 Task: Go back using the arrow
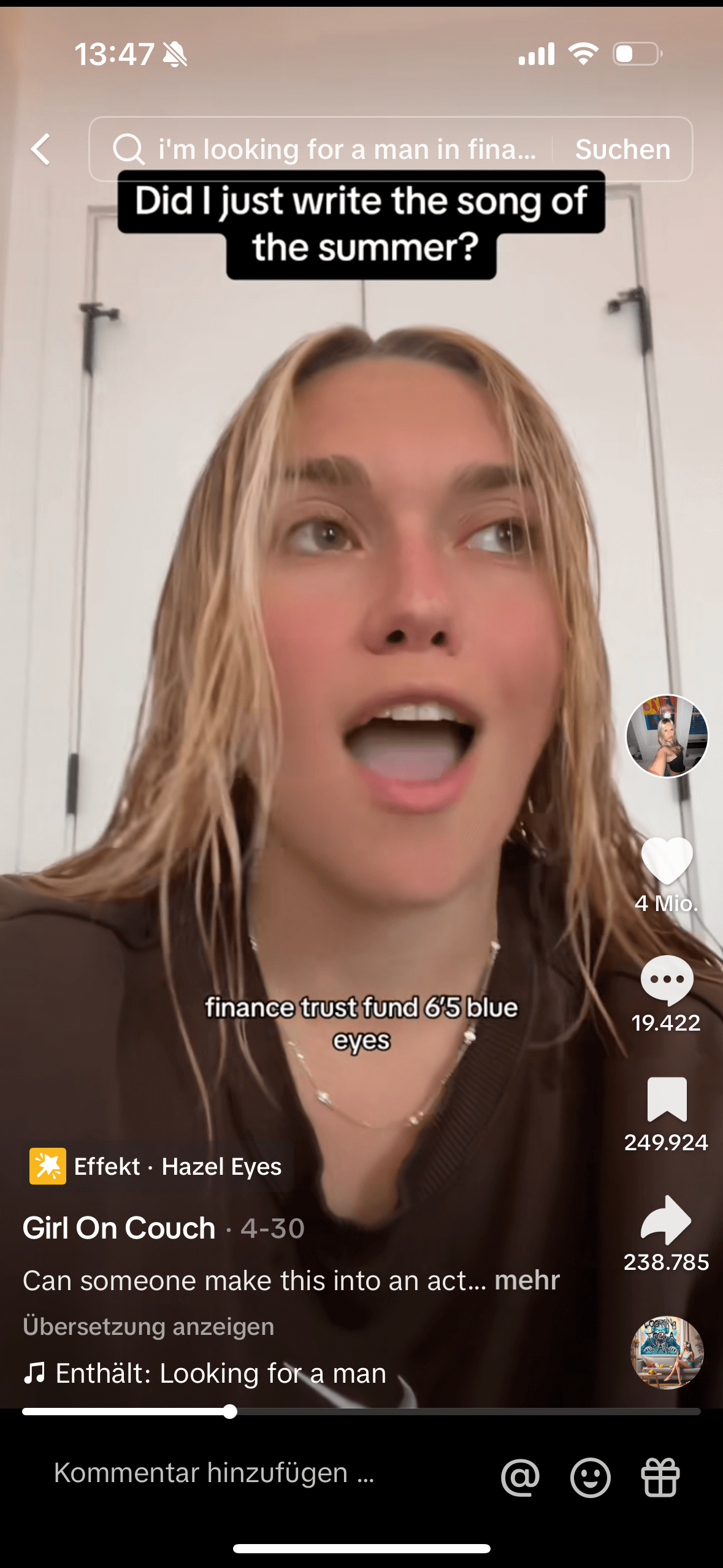40,149
